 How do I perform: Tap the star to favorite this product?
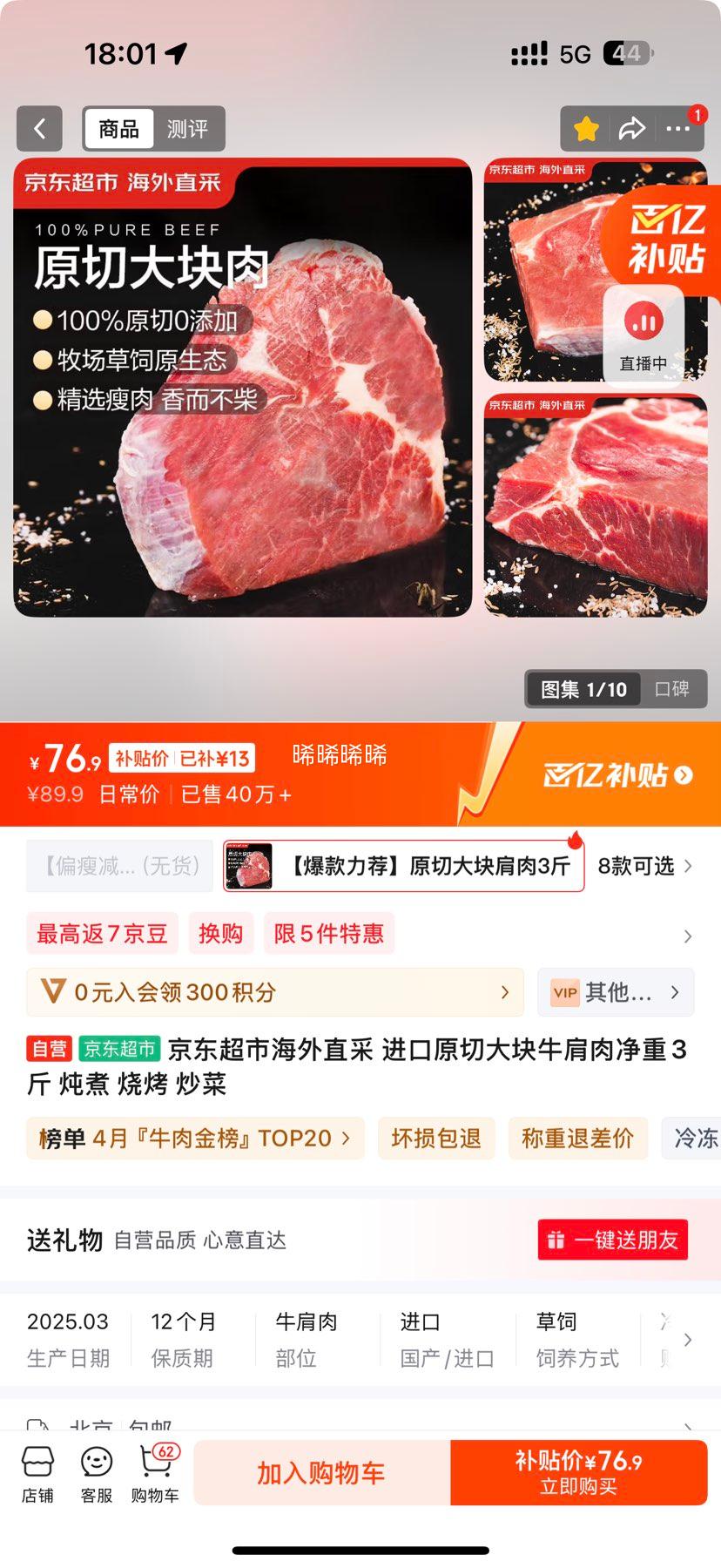(585, 128)
